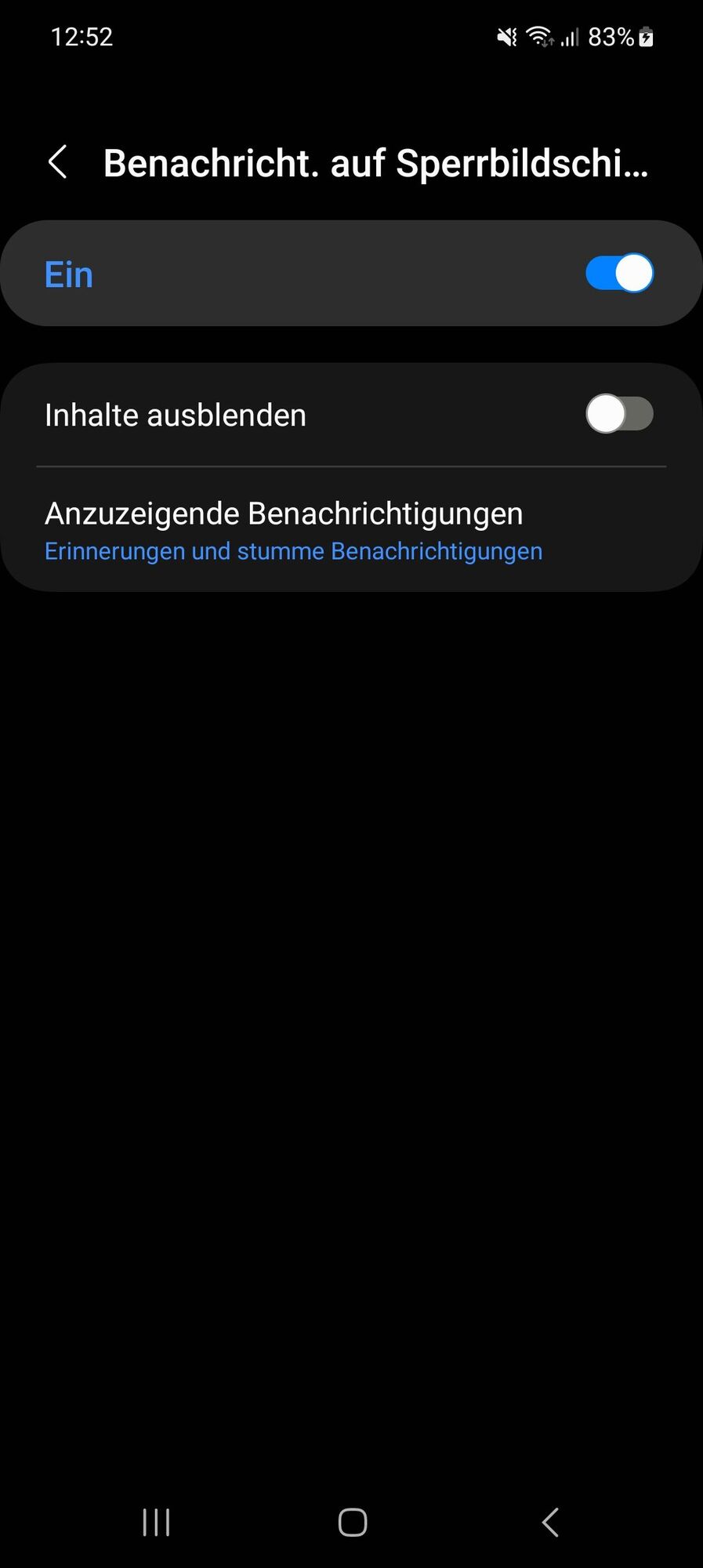The height and width of the screenshot is (1568, 703).
Task: Tap the back arrow in the header
Action: pos(57,162)
